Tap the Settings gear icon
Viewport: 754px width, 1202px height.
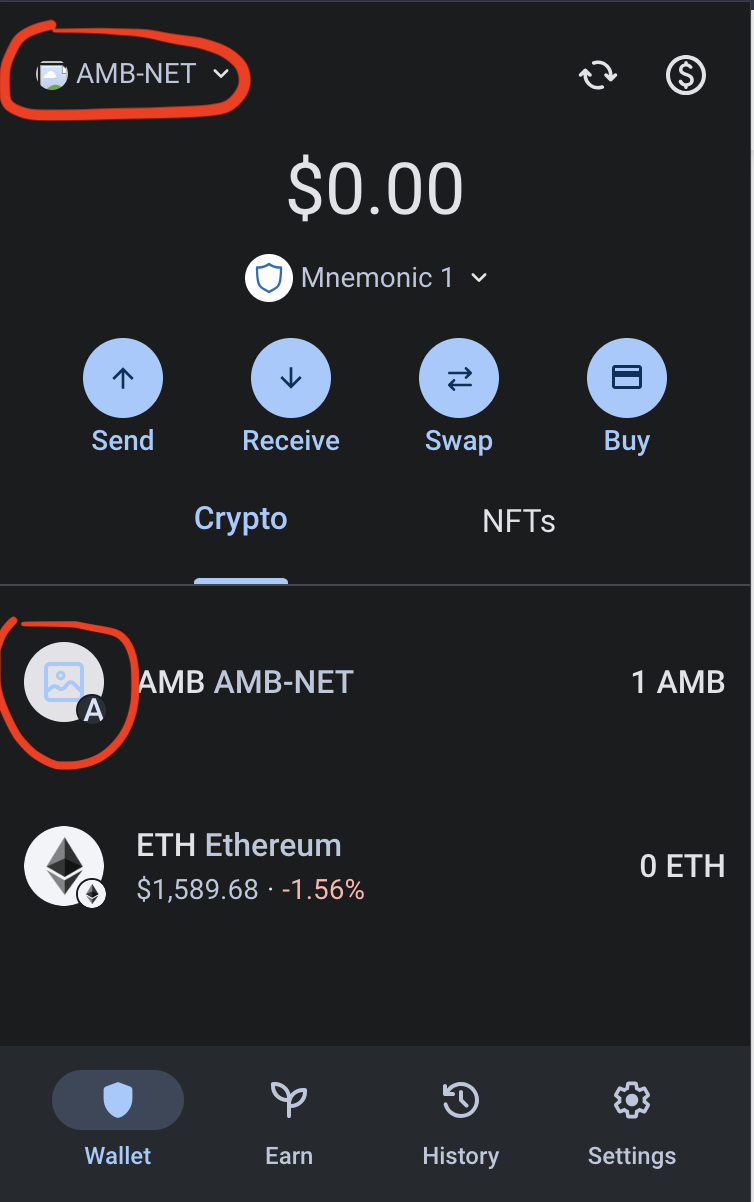[631, 1100]
